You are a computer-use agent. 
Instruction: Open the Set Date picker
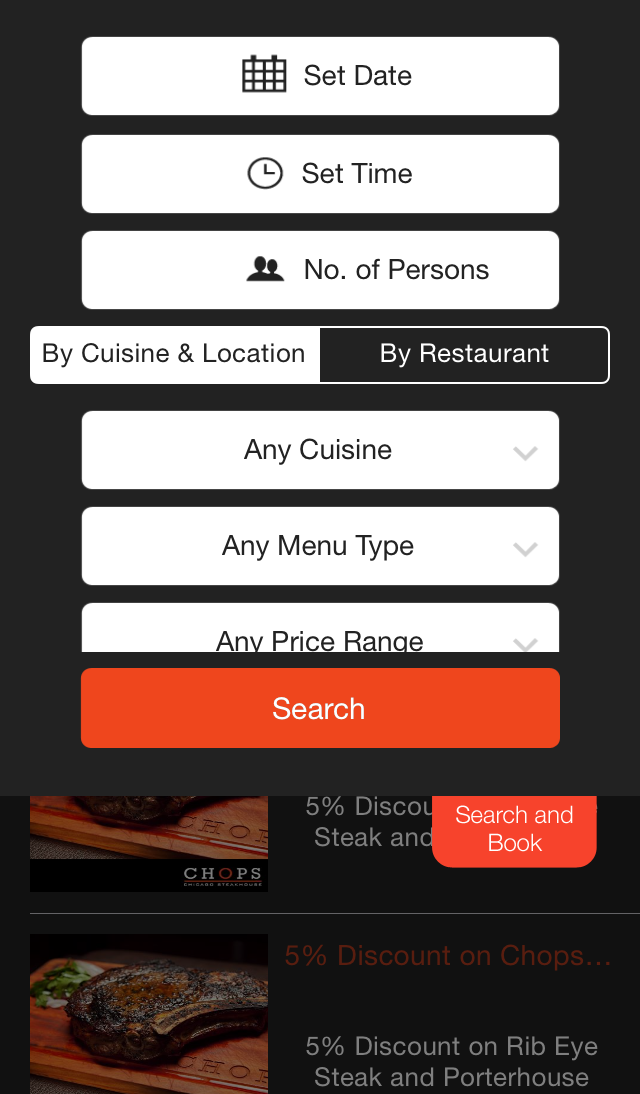tap(320, 76)
